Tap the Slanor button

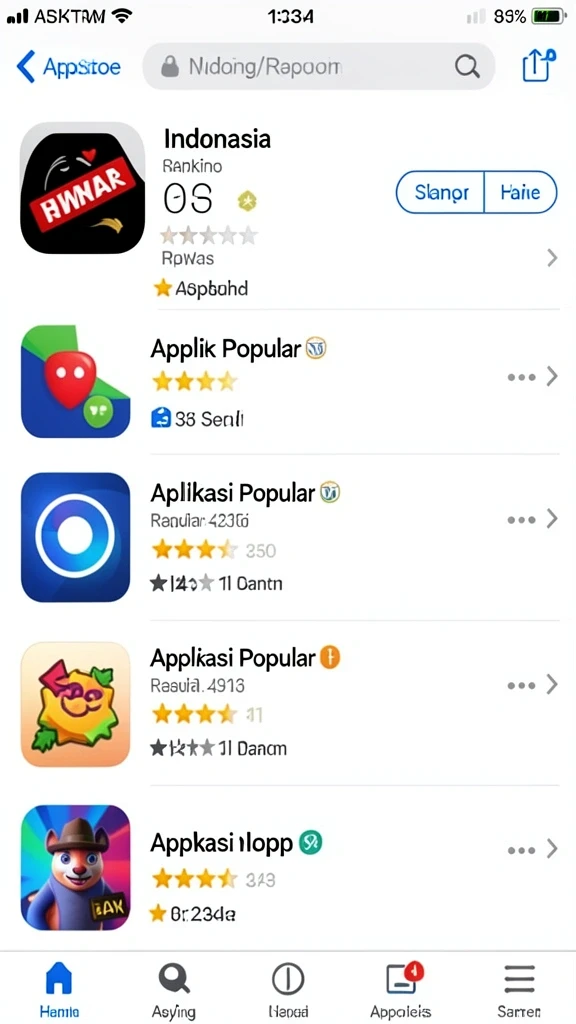point(441,192)
